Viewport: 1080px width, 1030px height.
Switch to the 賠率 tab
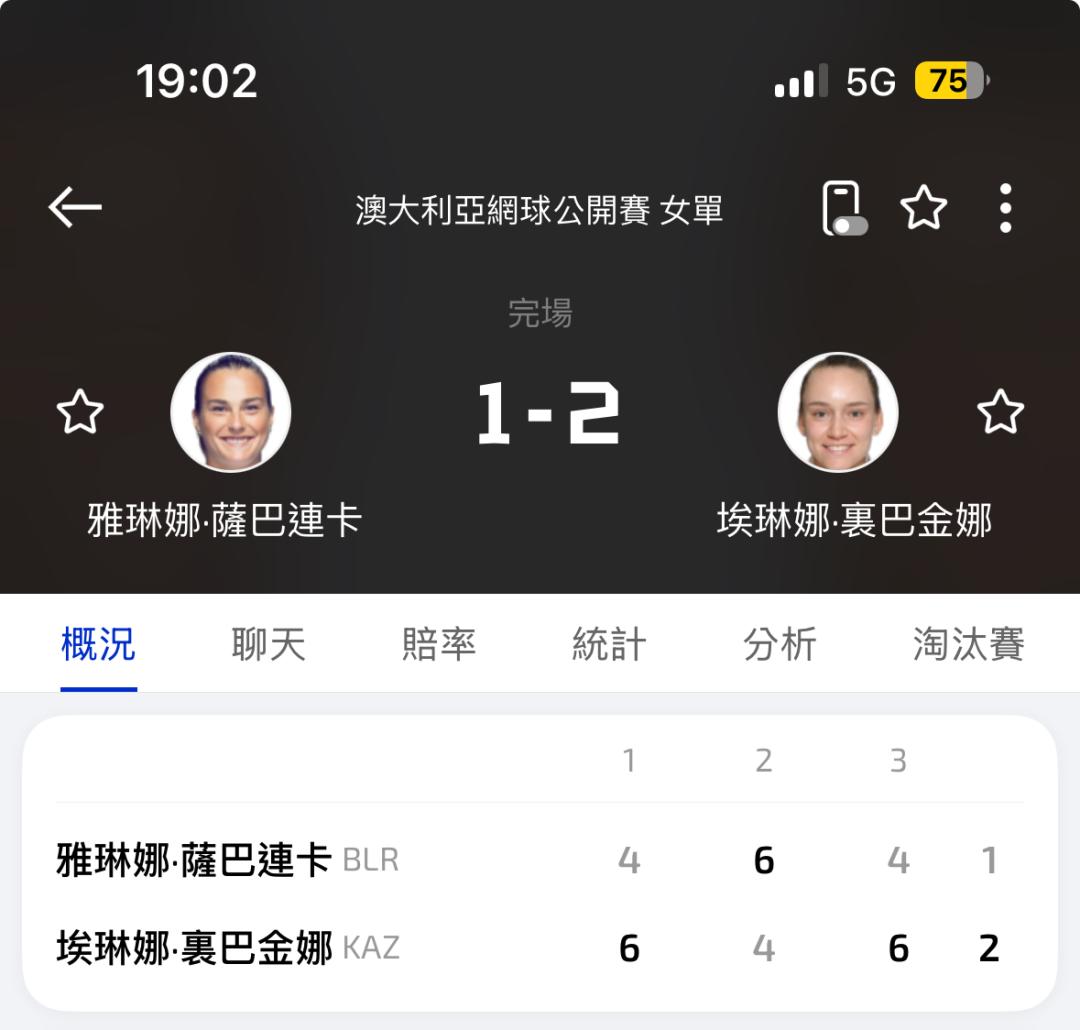438,644
